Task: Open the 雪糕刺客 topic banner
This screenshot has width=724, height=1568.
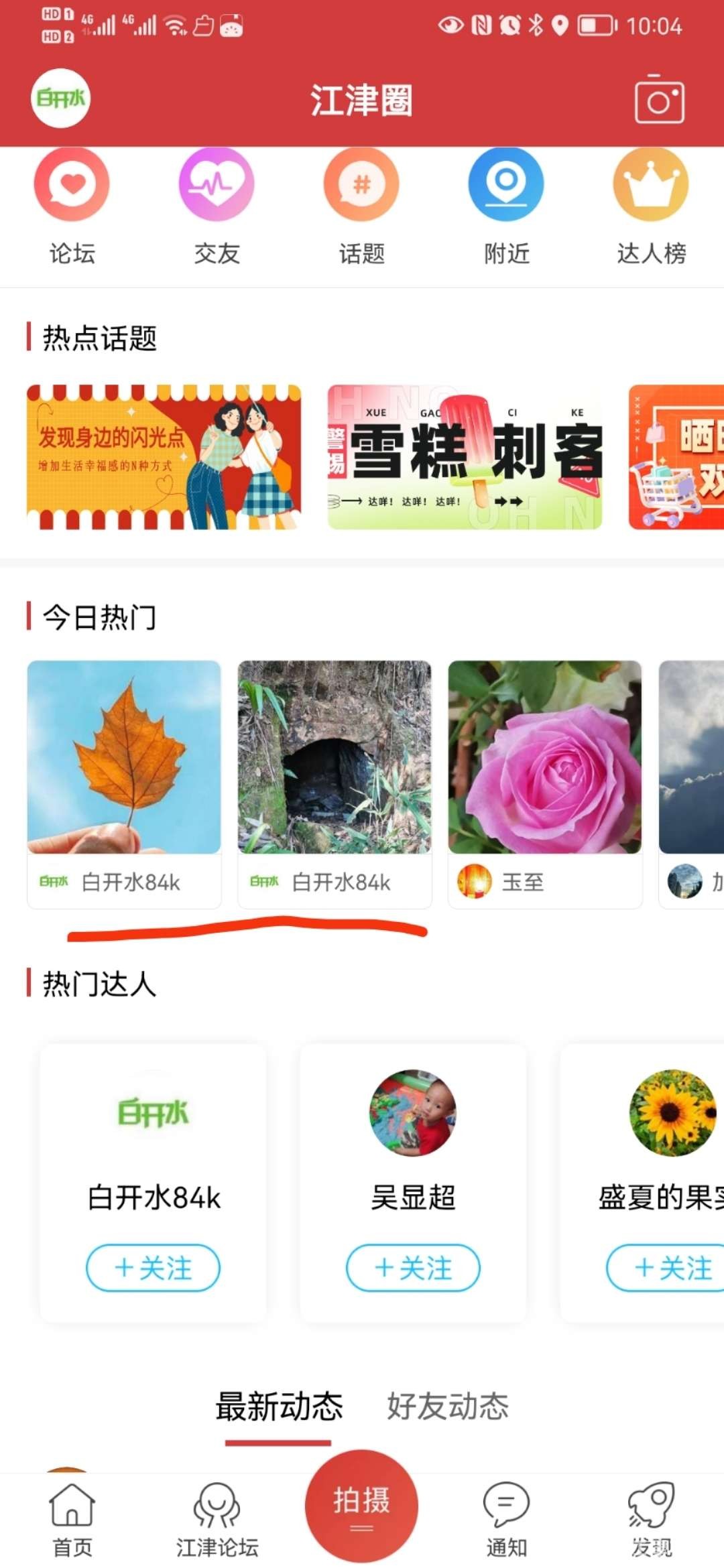Action: point(465,457)
